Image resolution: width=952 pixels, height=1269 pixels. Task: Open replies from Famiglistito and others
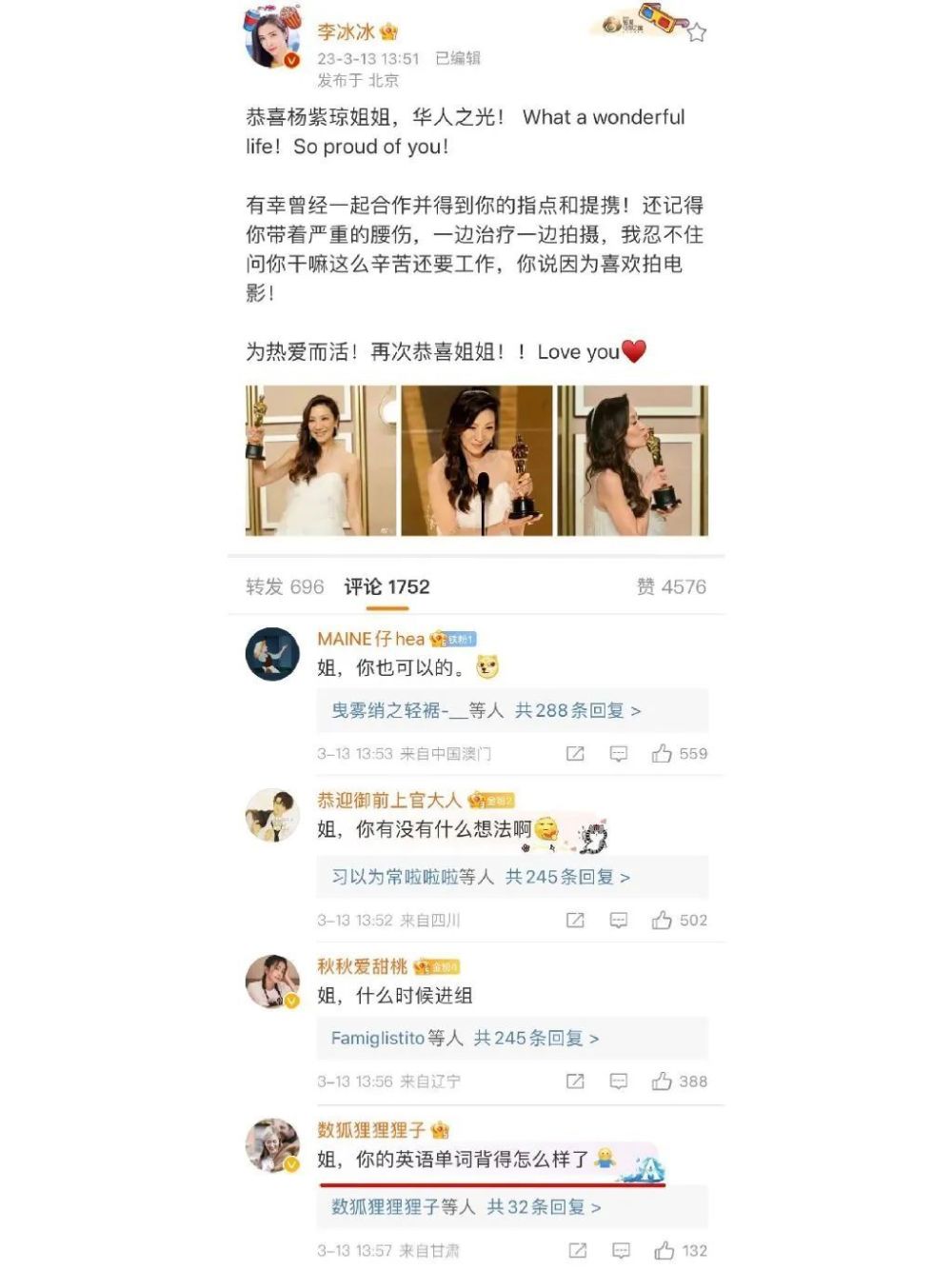[x=465, y=1039]
